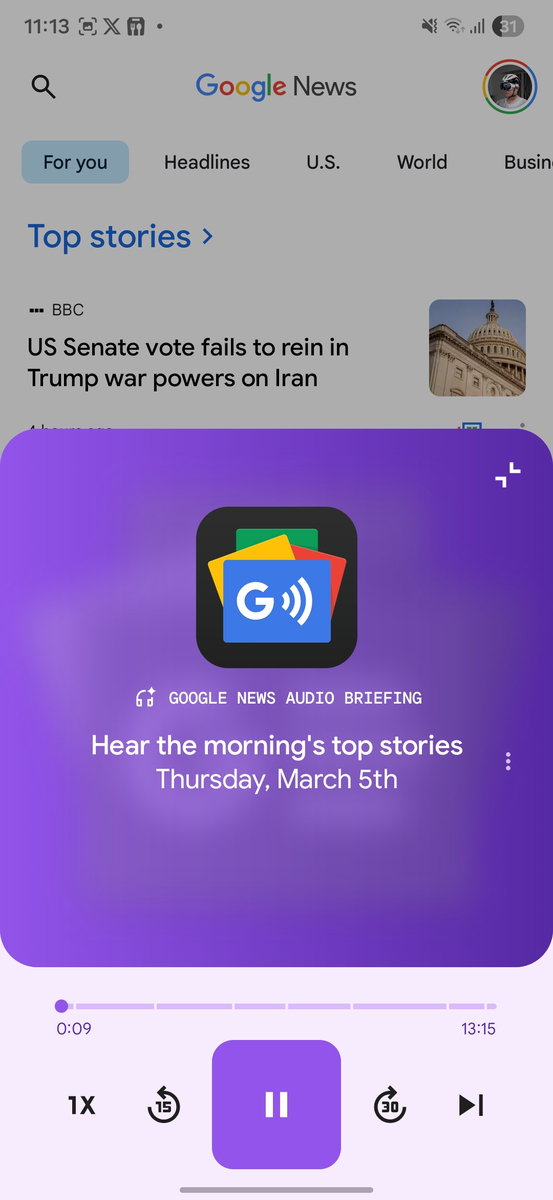The width and height of the screenshot is (553, 1200).
Task: Minimize the audio briefing player
Action: [x=508, y=475]
